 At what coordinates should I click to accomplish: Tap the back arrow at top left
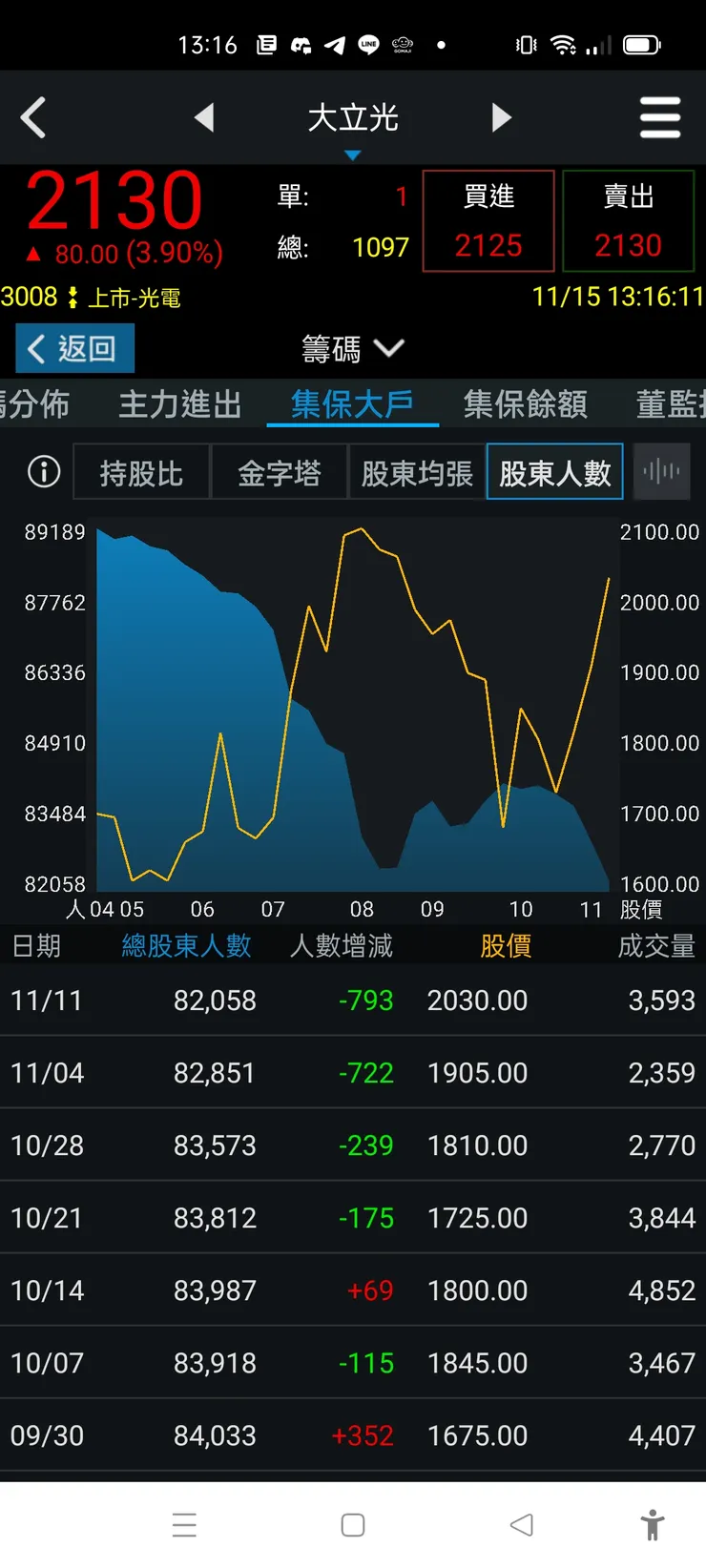click(x=33, y=116)
